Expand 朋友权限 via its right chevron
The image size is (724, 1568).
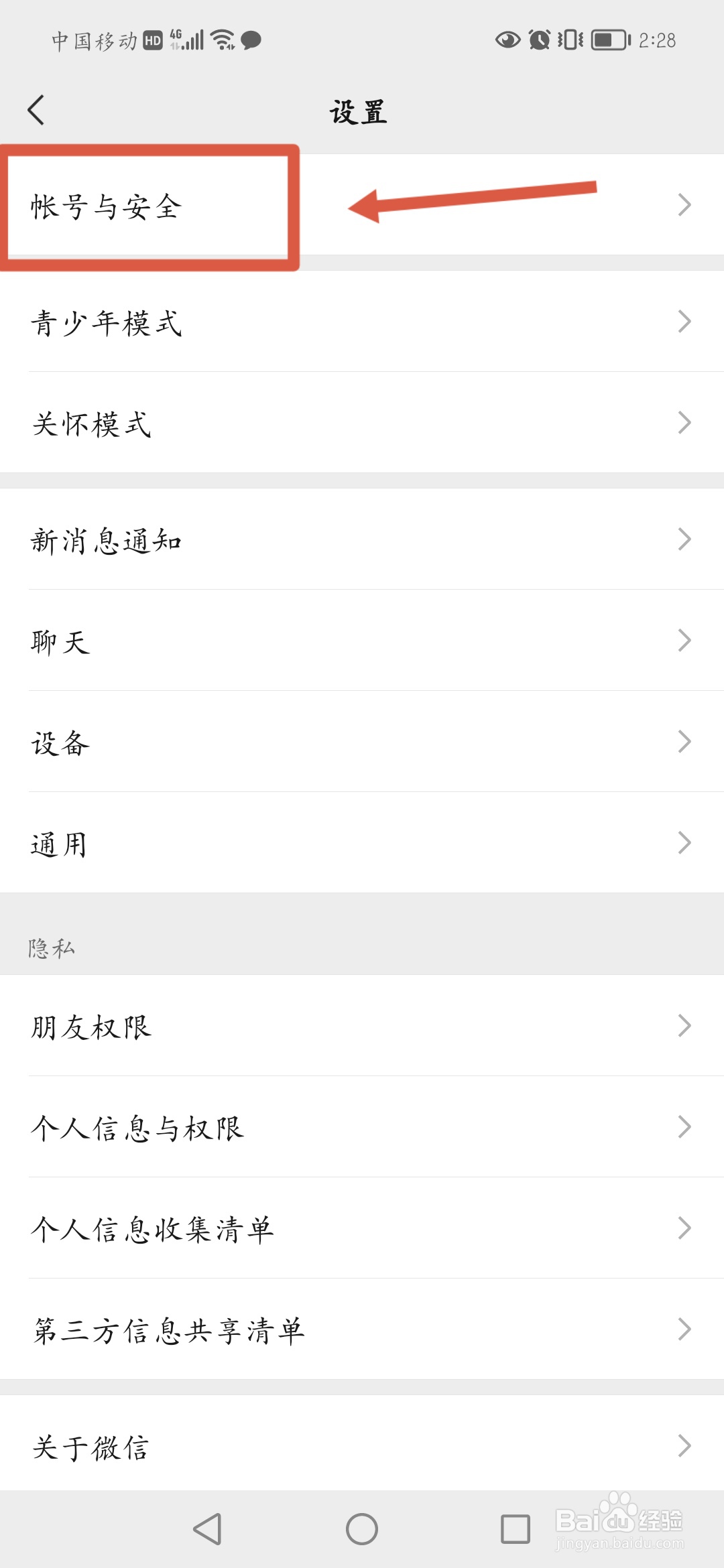(x=684, y=1025)
